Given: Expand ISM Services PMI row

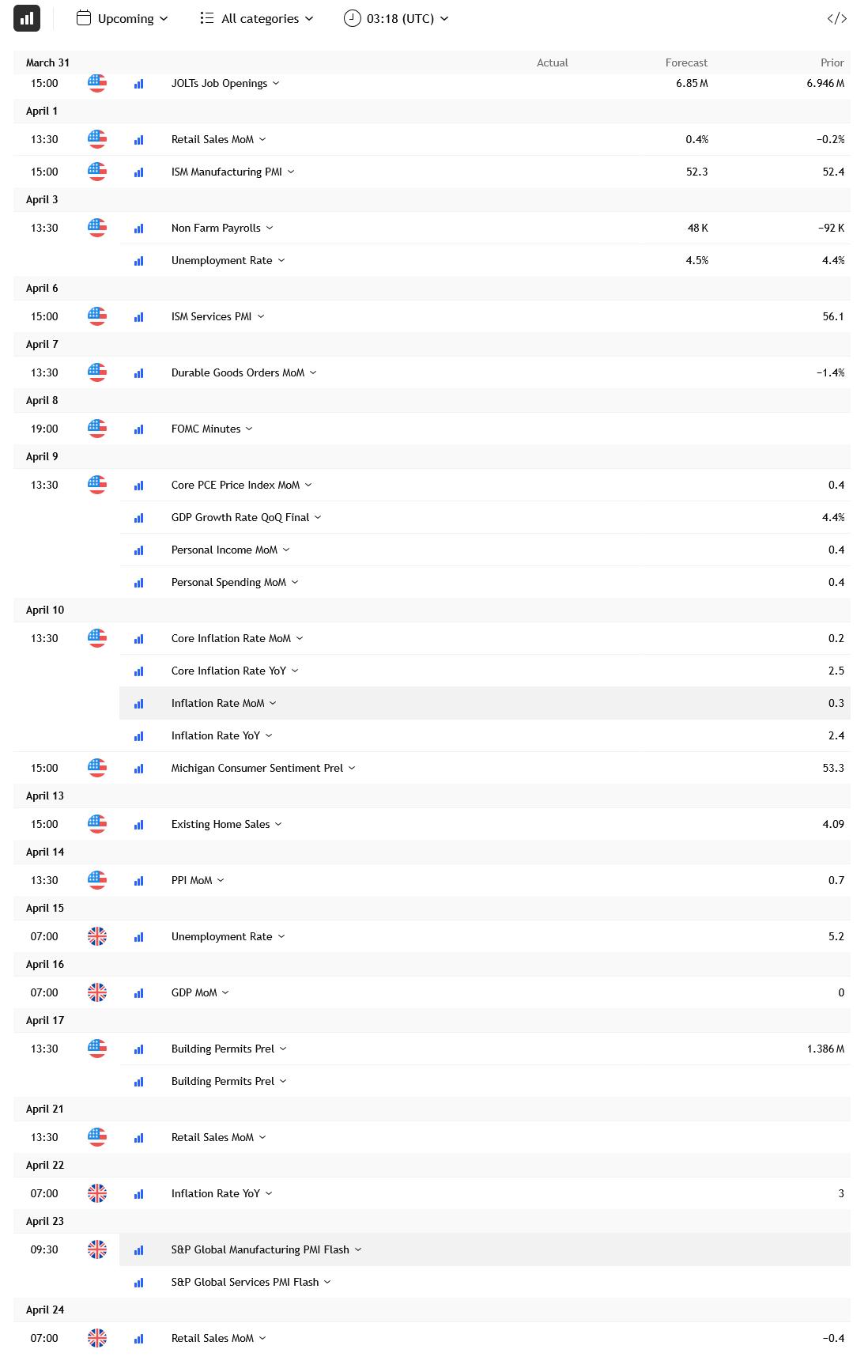Looking at the screenshot, I should coord(217,316).
